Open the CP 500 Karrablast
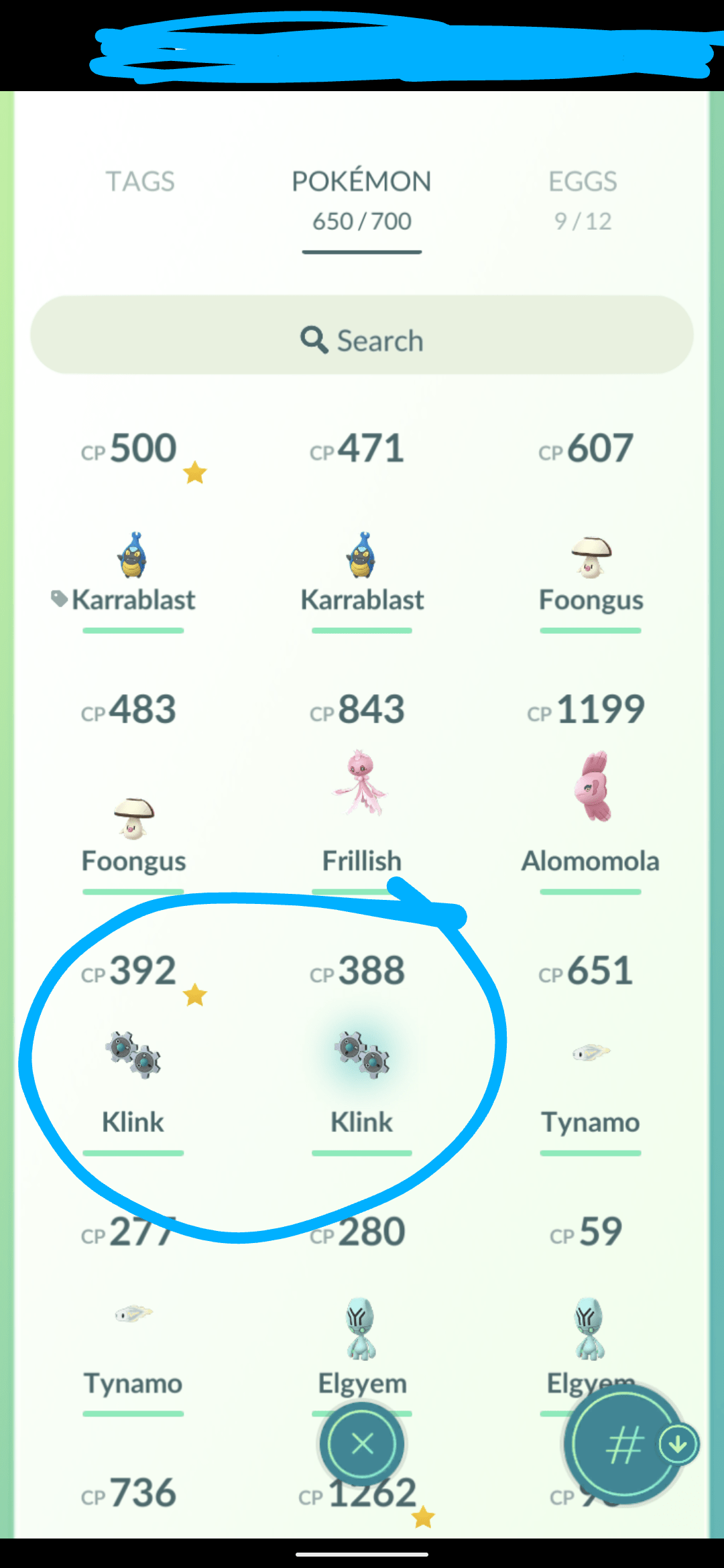 (x=133, y=555)
